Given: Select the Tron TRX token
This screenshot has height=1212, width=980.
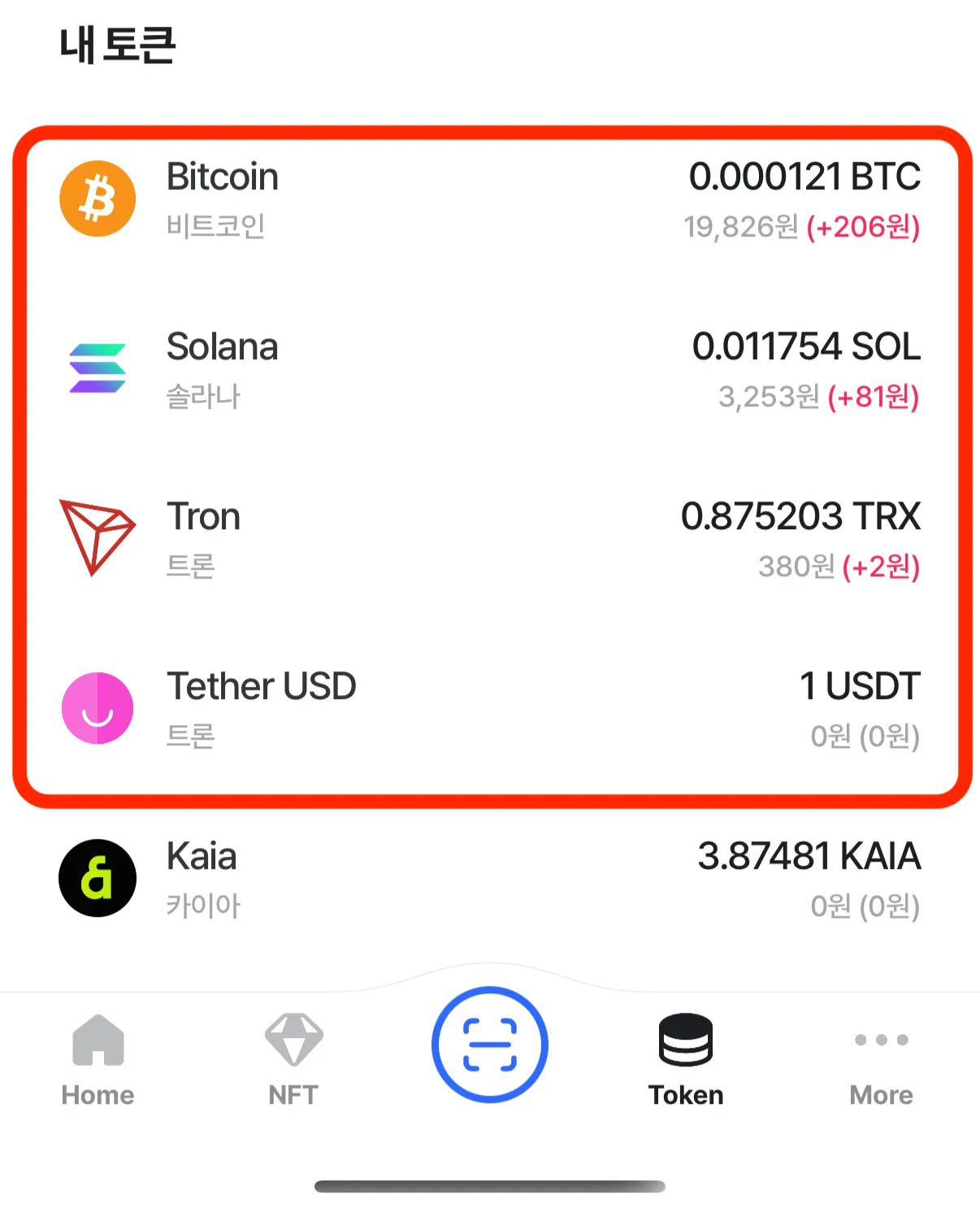Looking at the screenshot, I should [490, 540].
